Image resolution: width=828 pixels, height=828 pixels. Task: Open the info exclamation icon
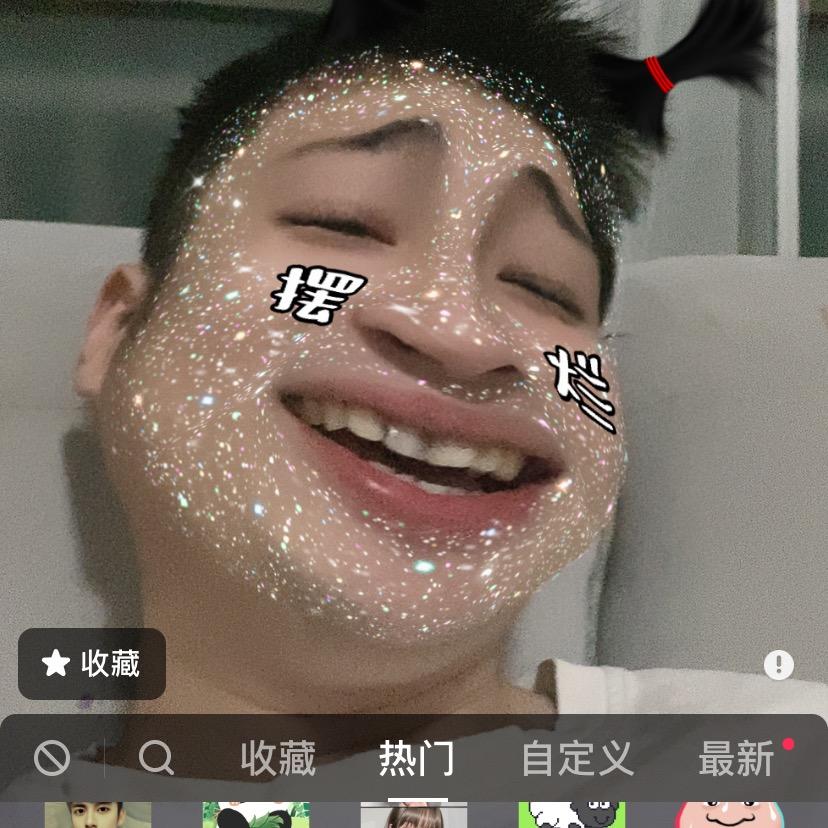coord(778,665)
